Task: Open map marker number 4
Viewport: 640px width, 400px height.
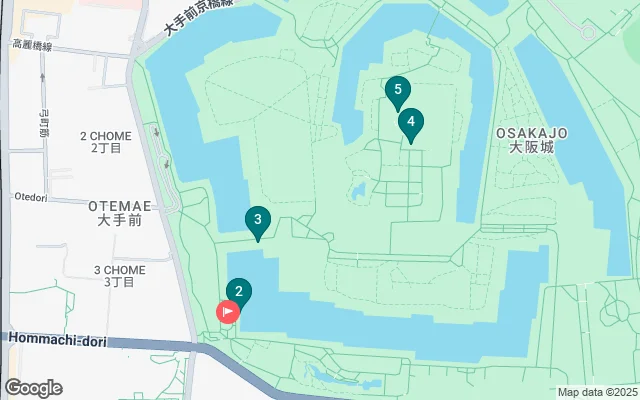Action: [410, 122]
